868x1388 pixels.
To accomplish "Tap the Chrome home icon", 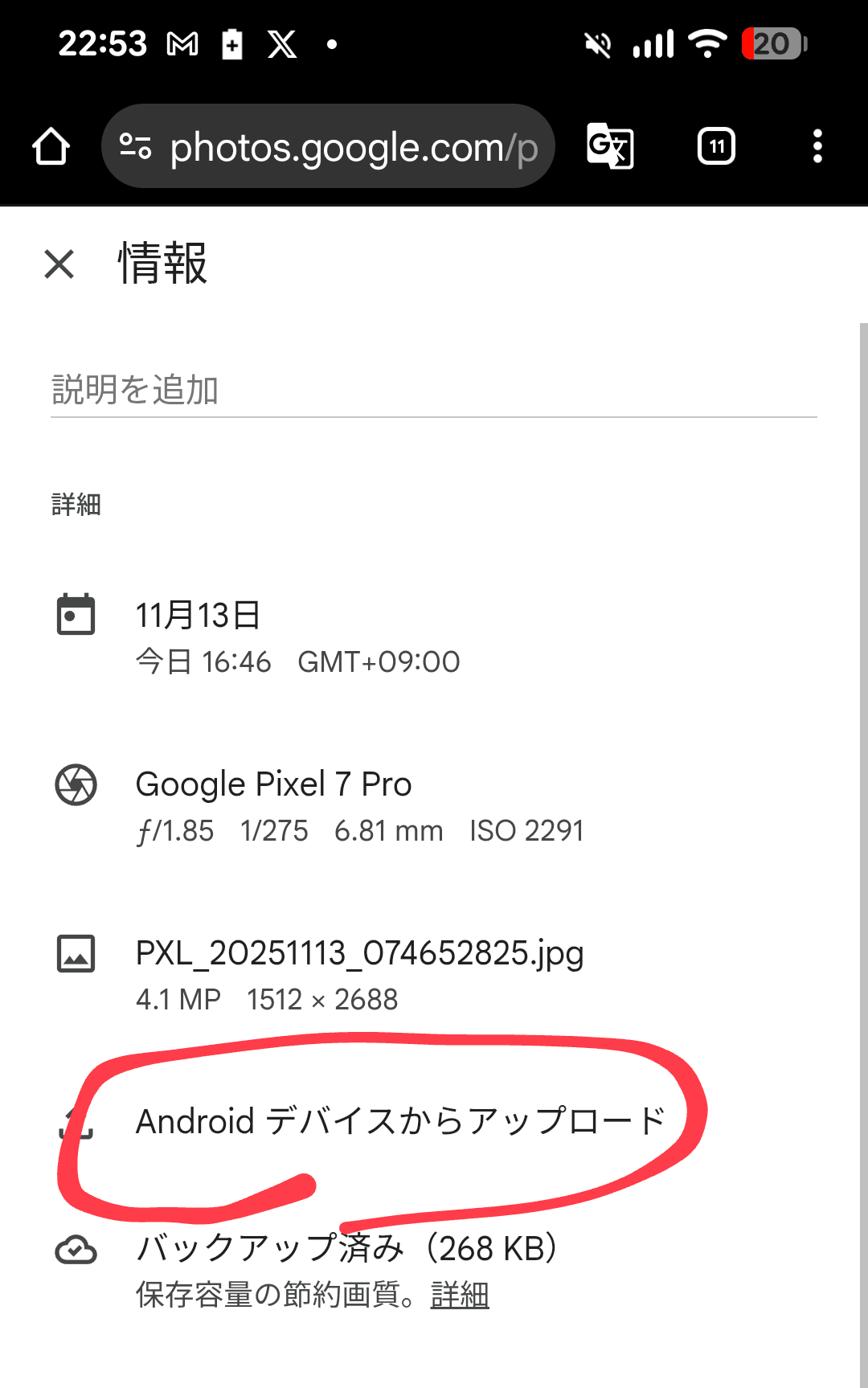I will [x=50, y=146].
